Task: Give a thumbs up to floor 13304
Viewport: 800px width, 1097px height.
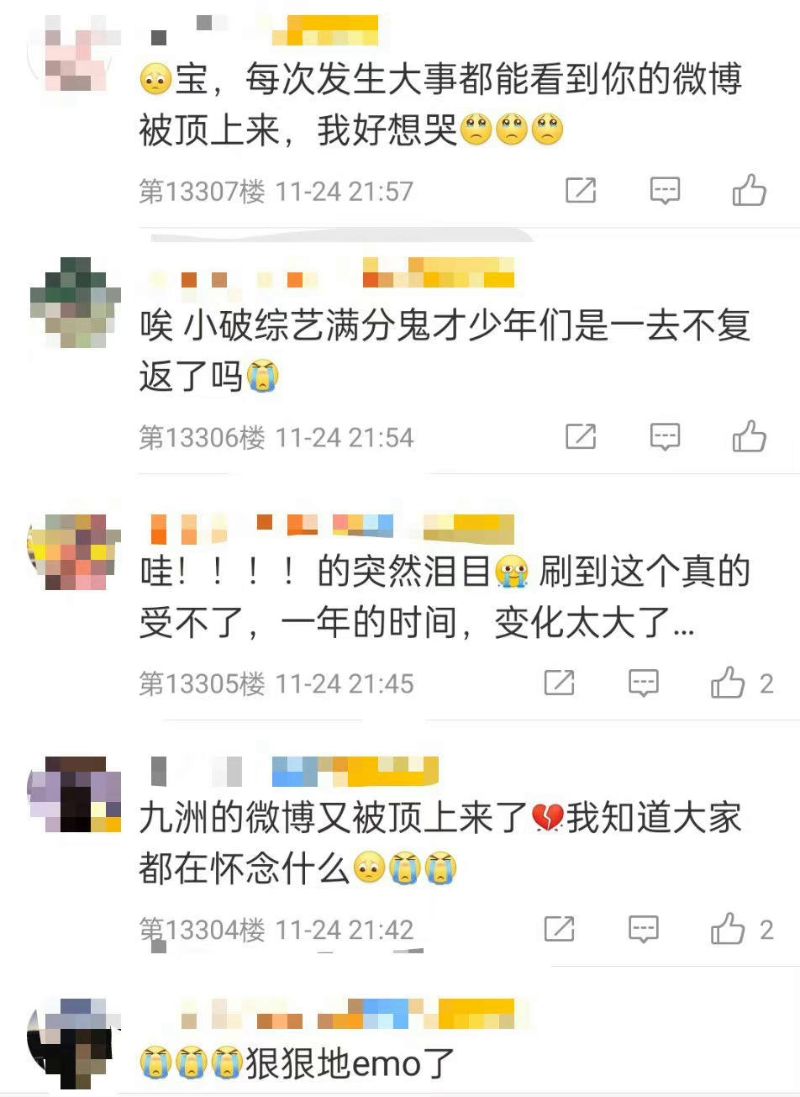Action: point(728,929)
